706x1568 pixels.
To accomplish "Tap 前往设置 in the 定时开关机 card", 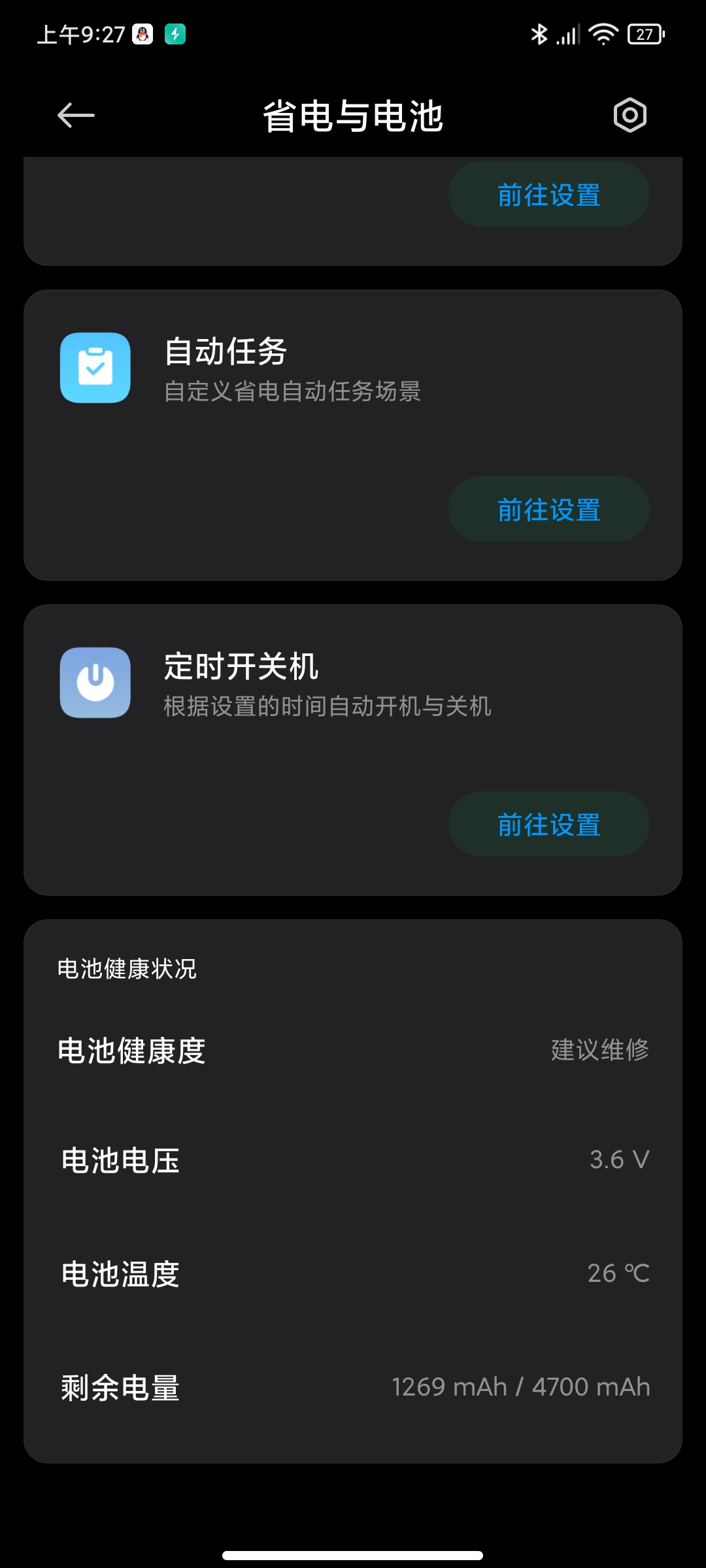I will (x=548, y=825).
